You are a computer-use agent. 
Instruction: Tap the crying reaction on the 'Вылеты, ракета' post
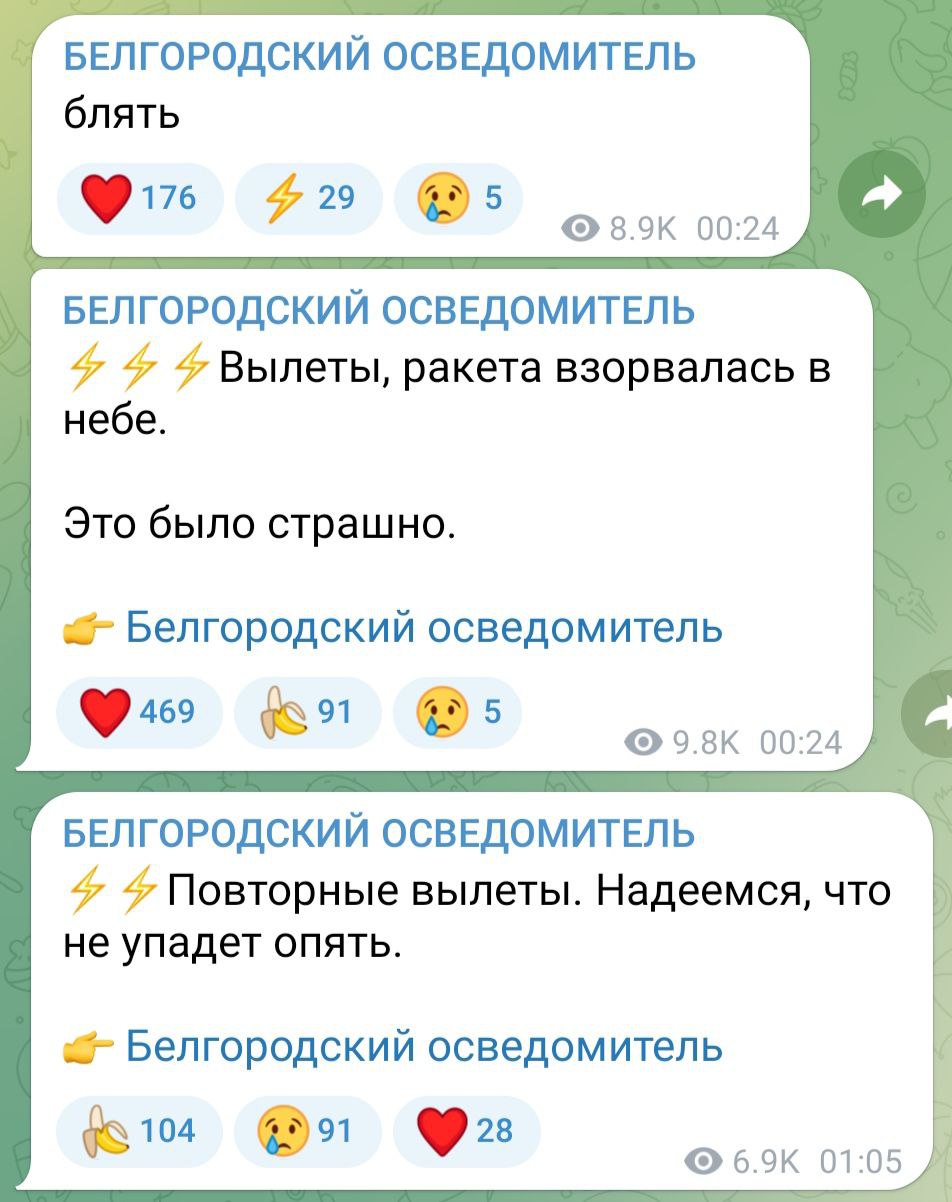[x=457, y=713]
